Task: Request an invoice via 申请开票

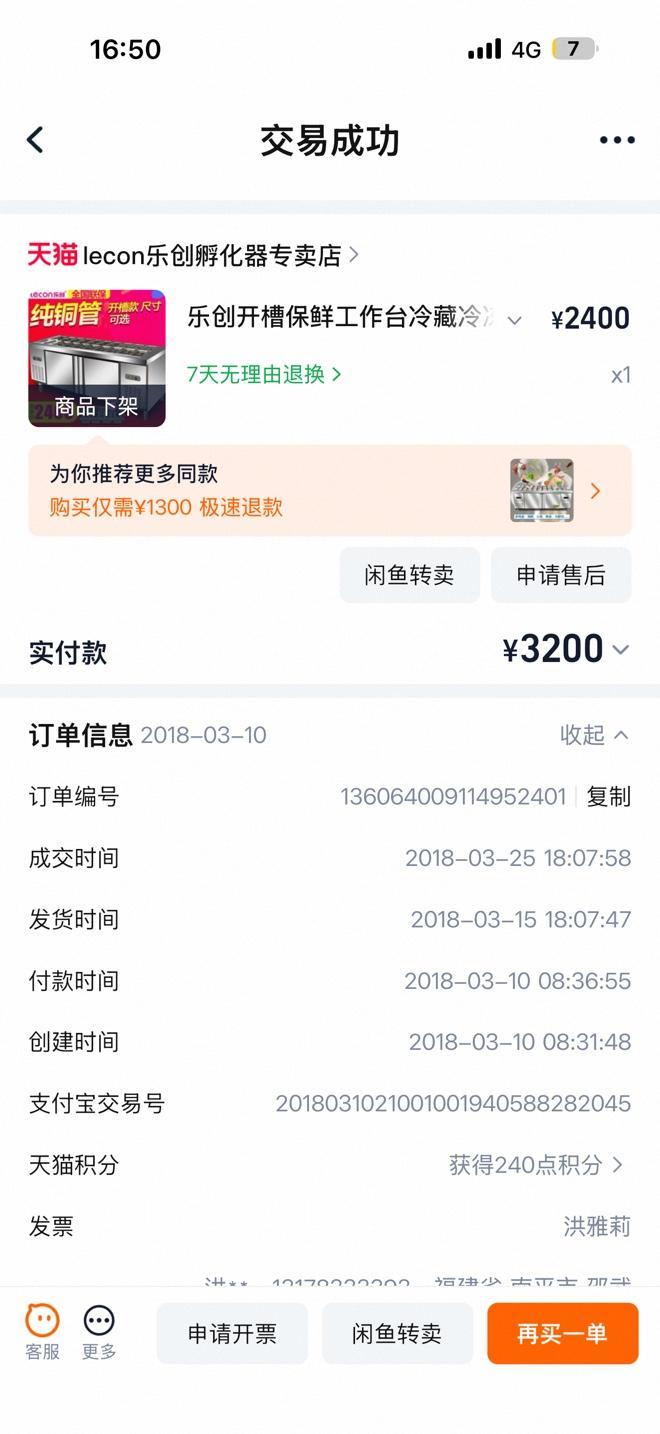Action: (232, 1333)
